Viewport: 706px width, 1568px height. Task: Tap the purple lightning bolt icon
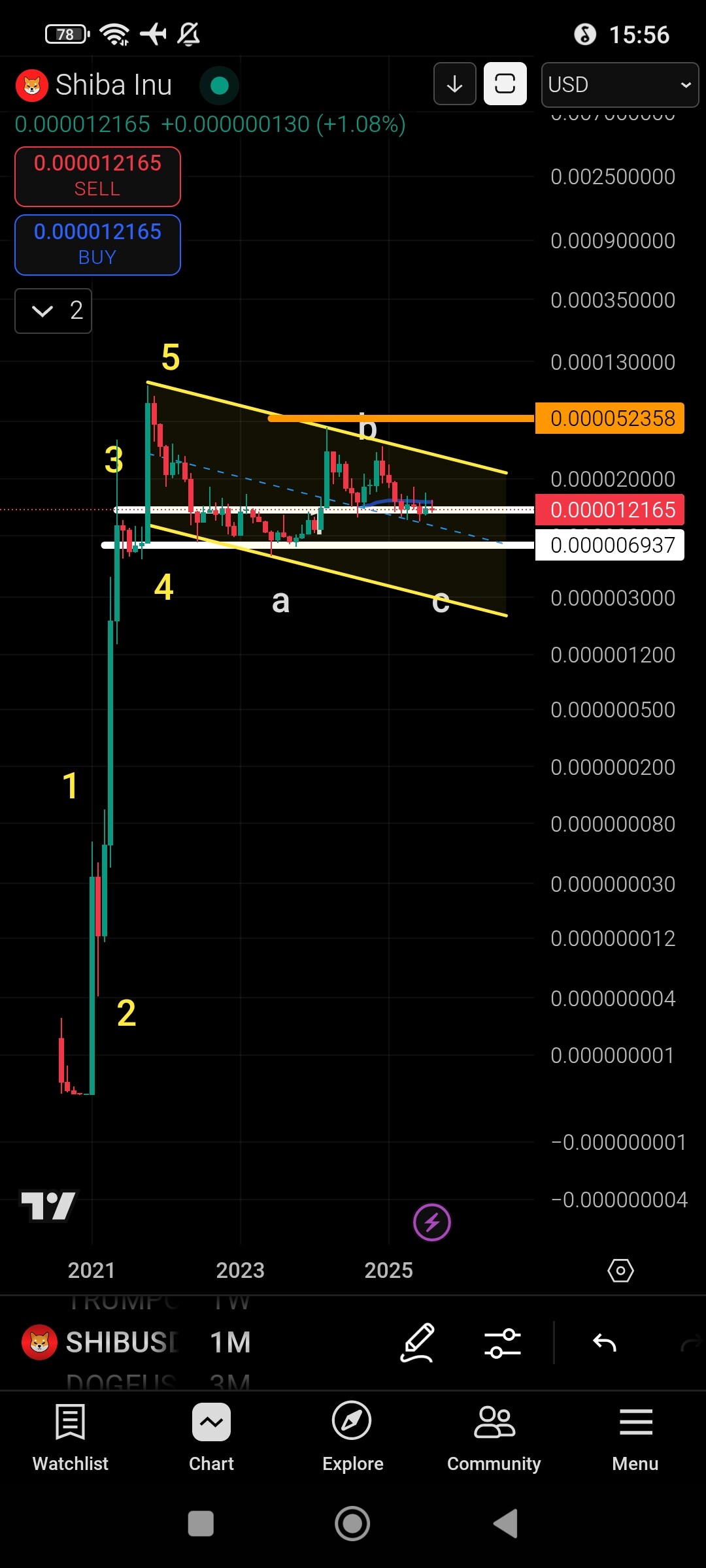tap(432, 1222)
